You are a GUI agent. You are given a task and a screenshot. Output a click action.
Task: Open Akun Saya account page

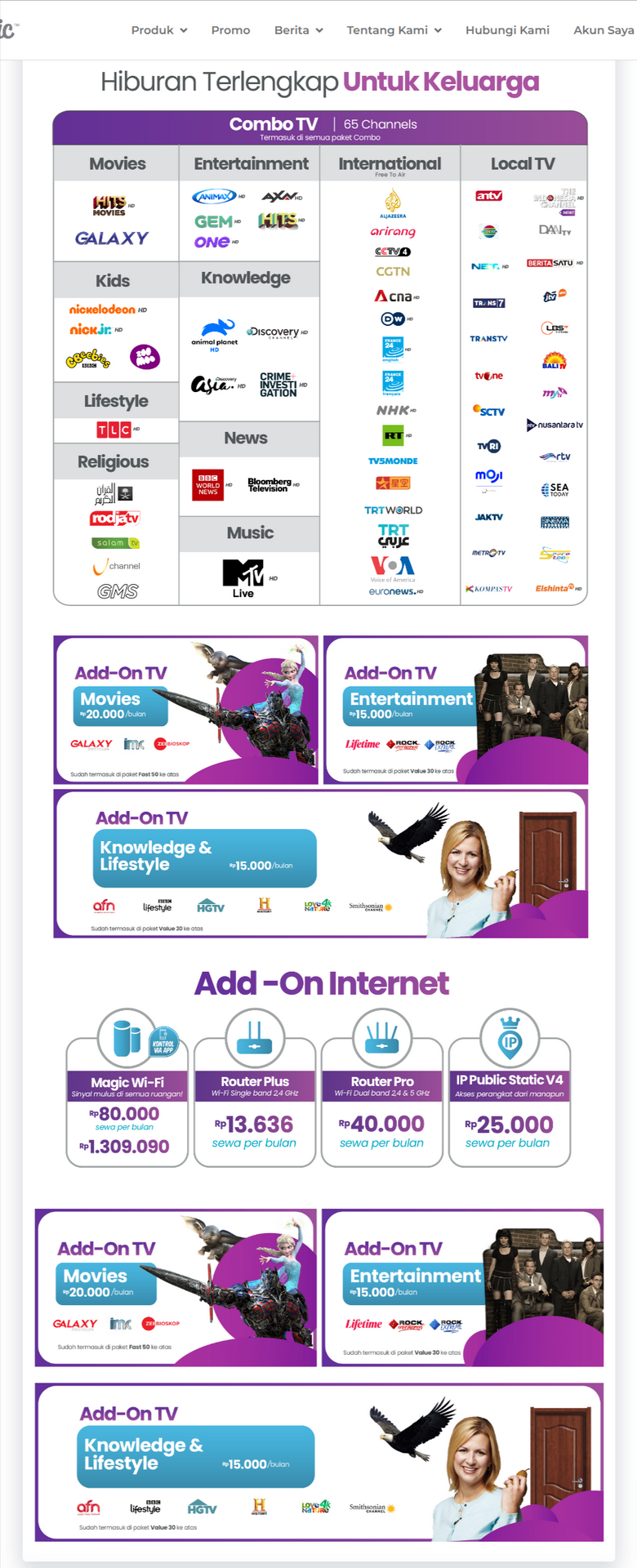(603, 30)
